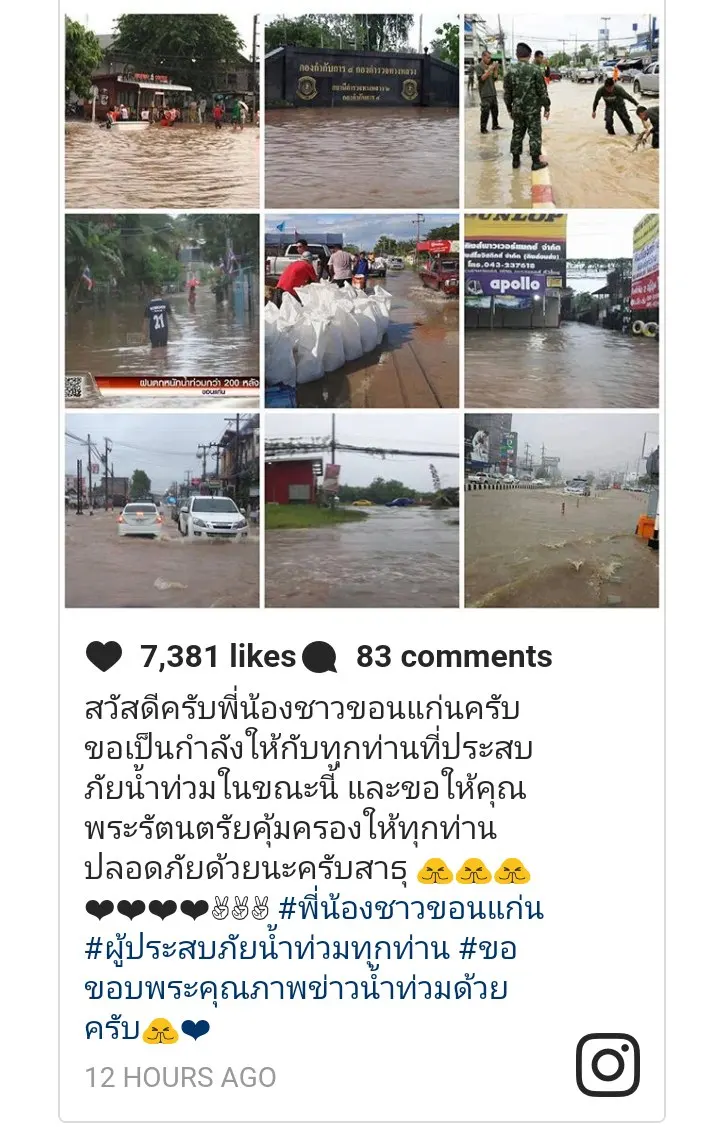719x1127 pixels.
Task: Open the 83 comments bubble
Action: tap(320, 657)
